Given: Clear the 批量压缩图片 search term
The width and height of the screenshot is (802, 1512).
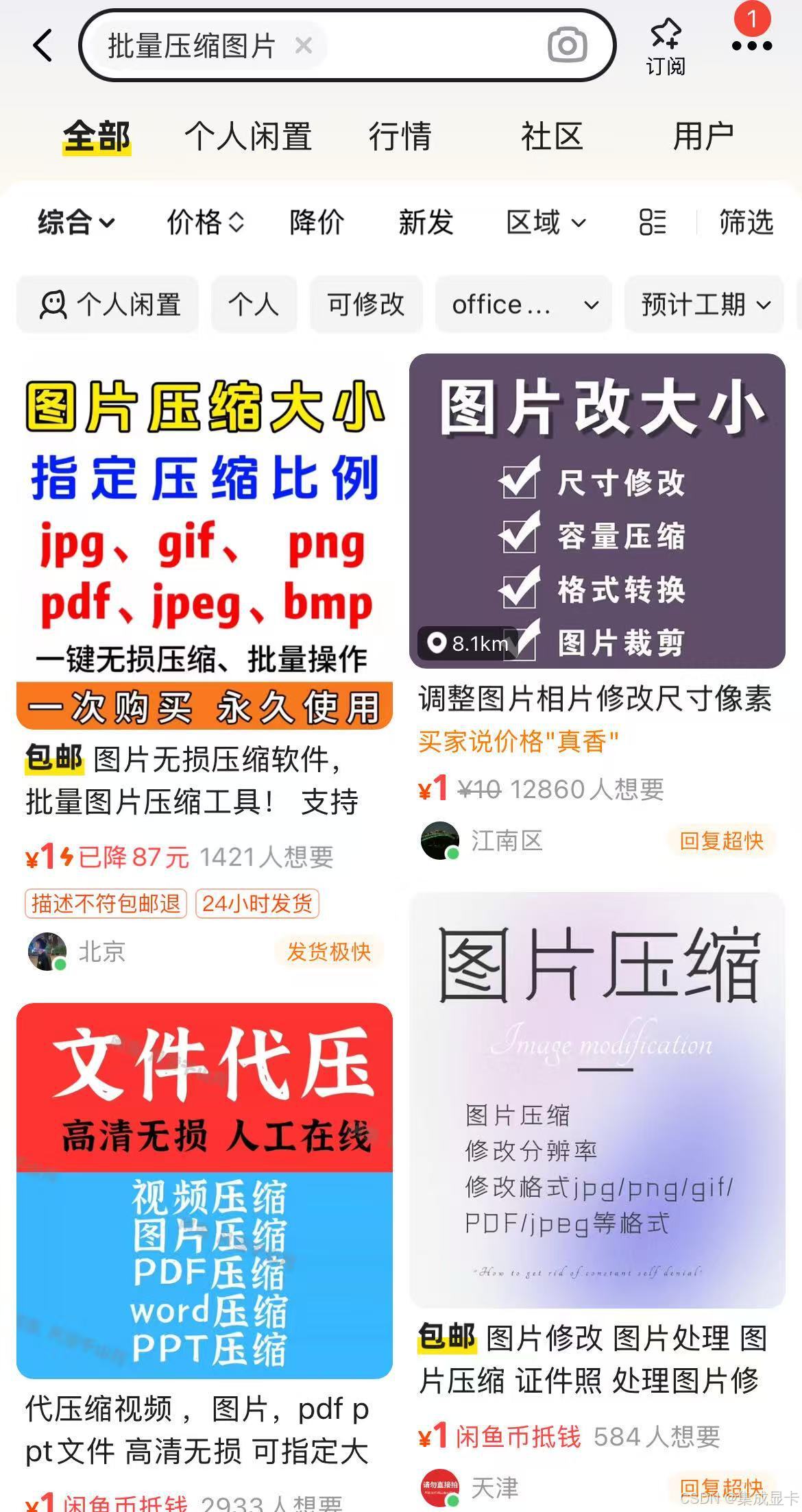Looking at the screenshot, I should [x=303, y=46].
